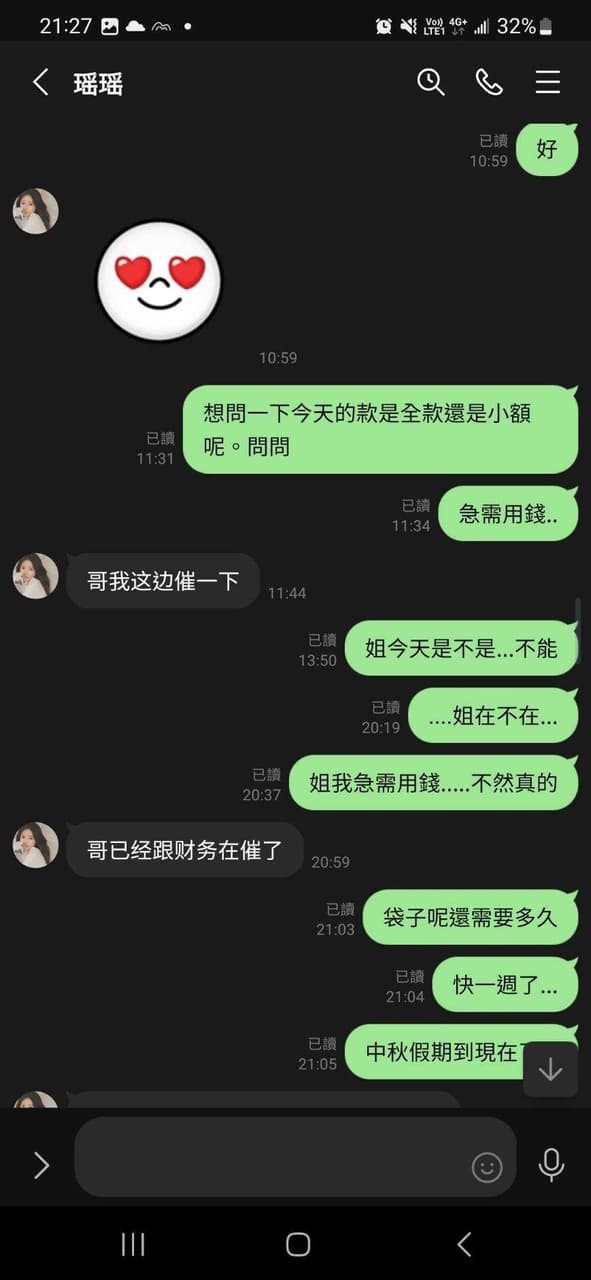Viewport: 591px width, 1280px height.
Task: Tap the heart-eyes sticker
Action: pos(158,280)
